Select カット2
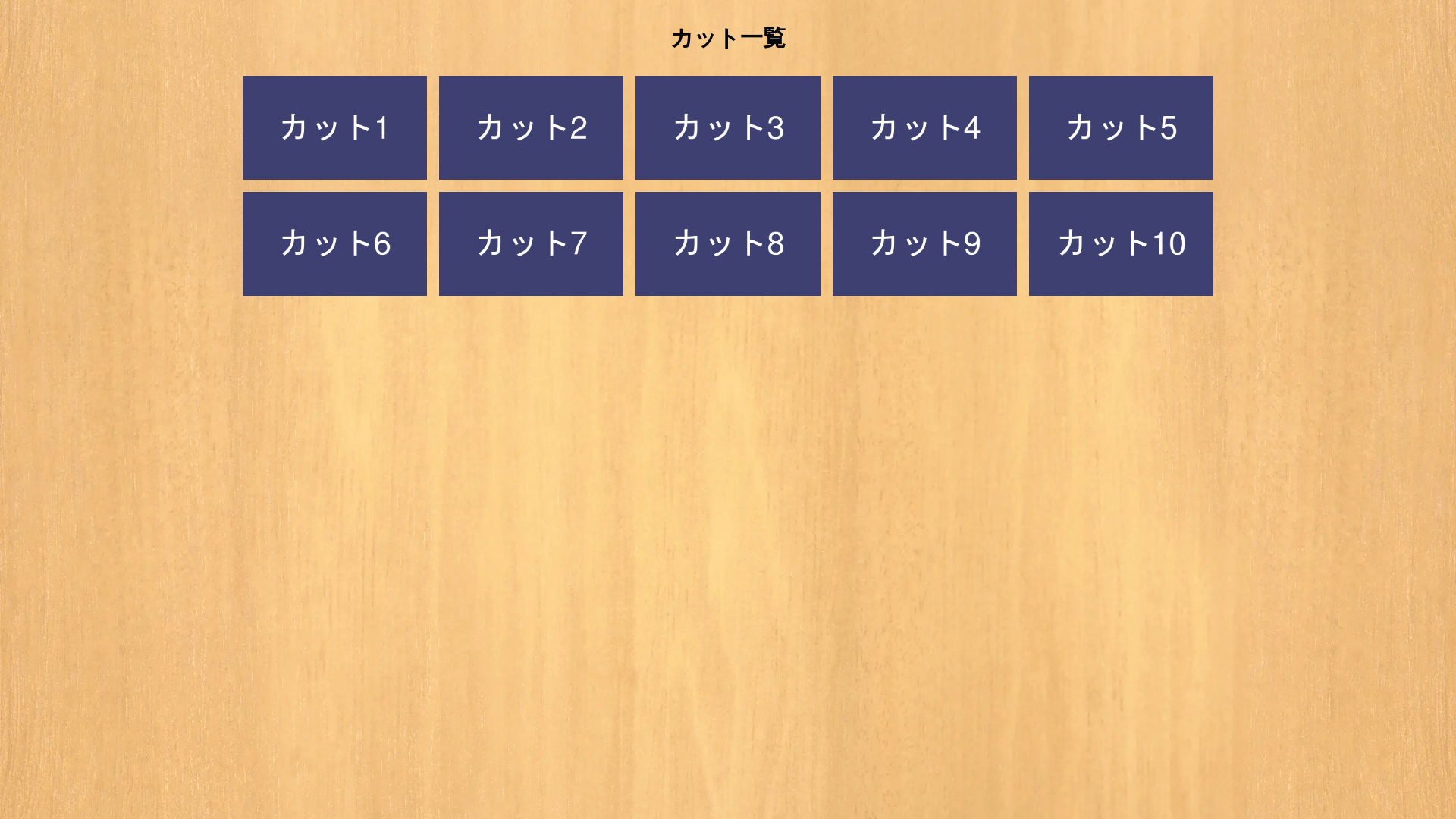The height and width of the screenshot is (819, 1456). 531,127
